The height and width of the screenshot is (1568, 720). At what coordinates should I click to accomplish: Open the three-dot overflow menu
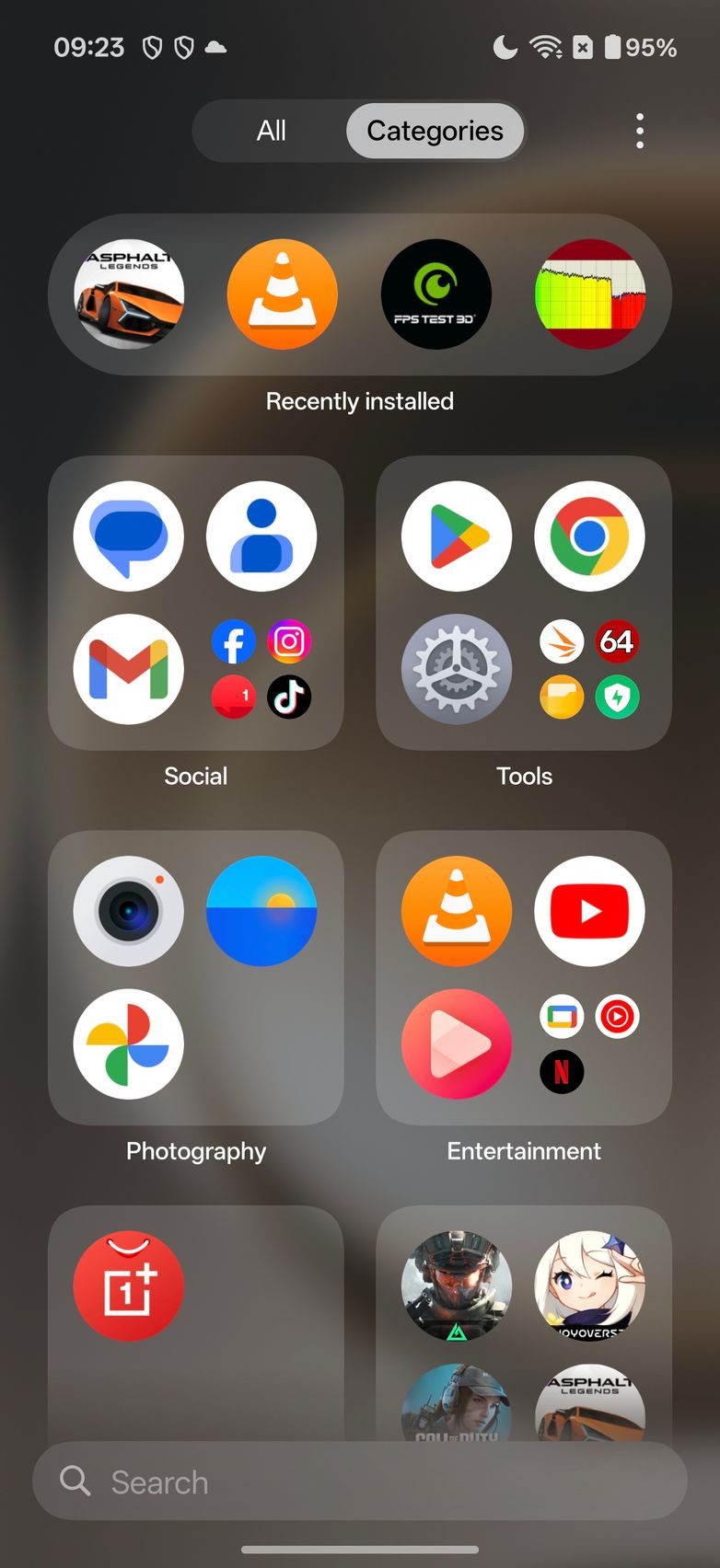[640, 131]
